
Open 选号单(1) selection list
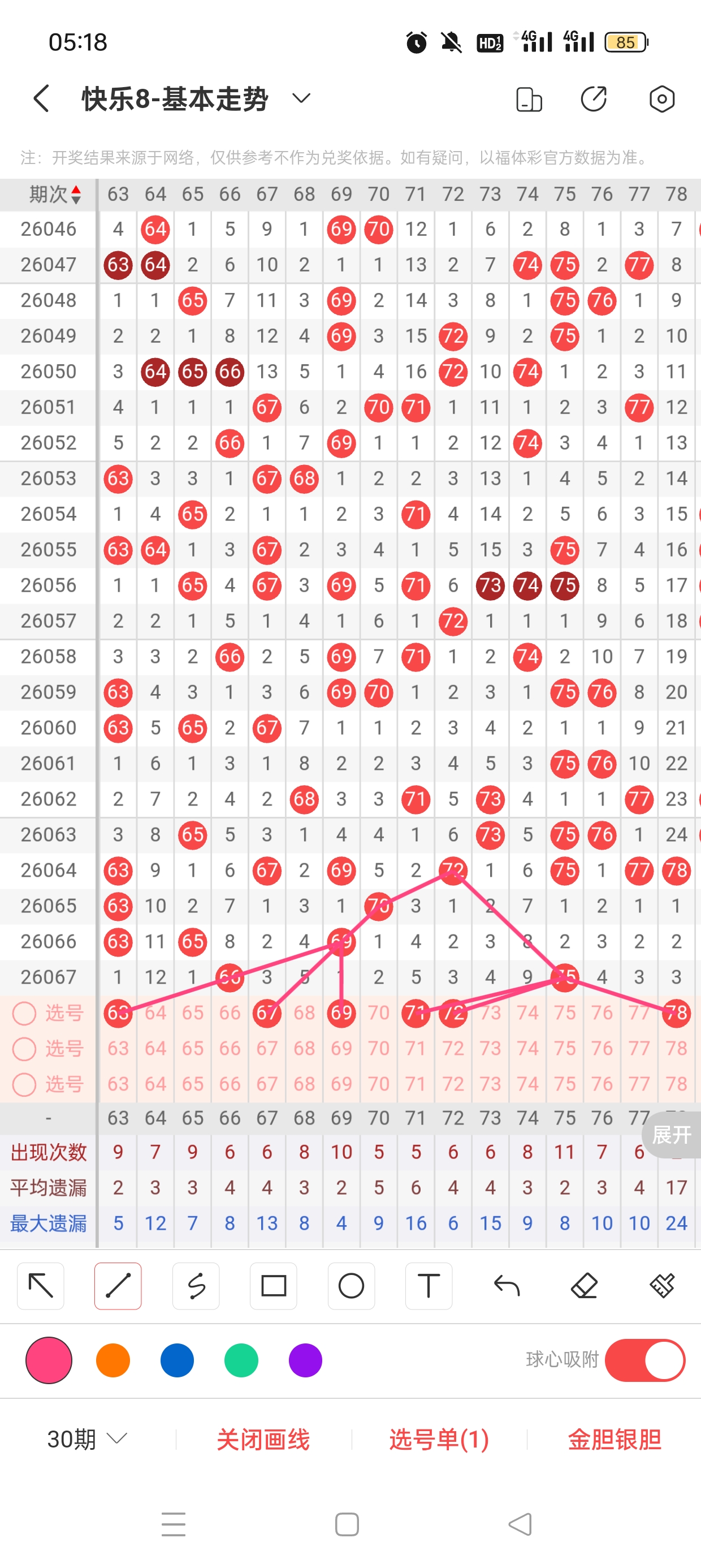pos(439,1440)
